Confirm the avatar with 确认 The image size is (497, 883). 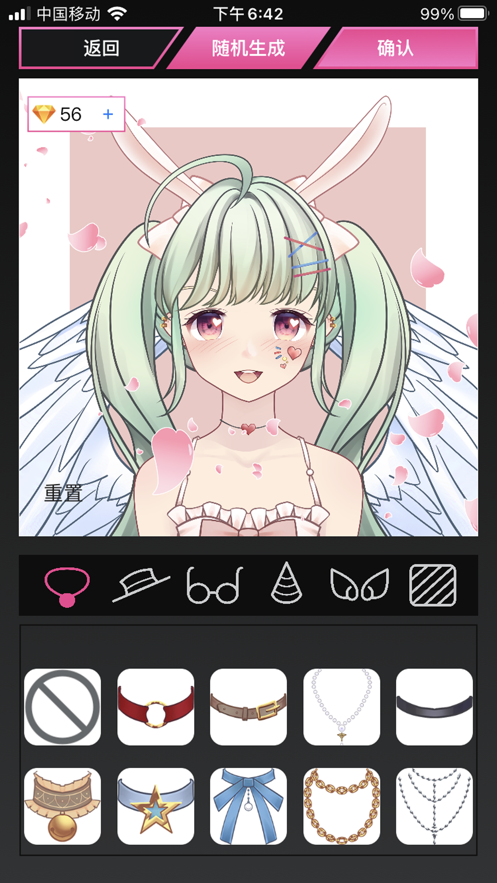click(x=396, y=48)
